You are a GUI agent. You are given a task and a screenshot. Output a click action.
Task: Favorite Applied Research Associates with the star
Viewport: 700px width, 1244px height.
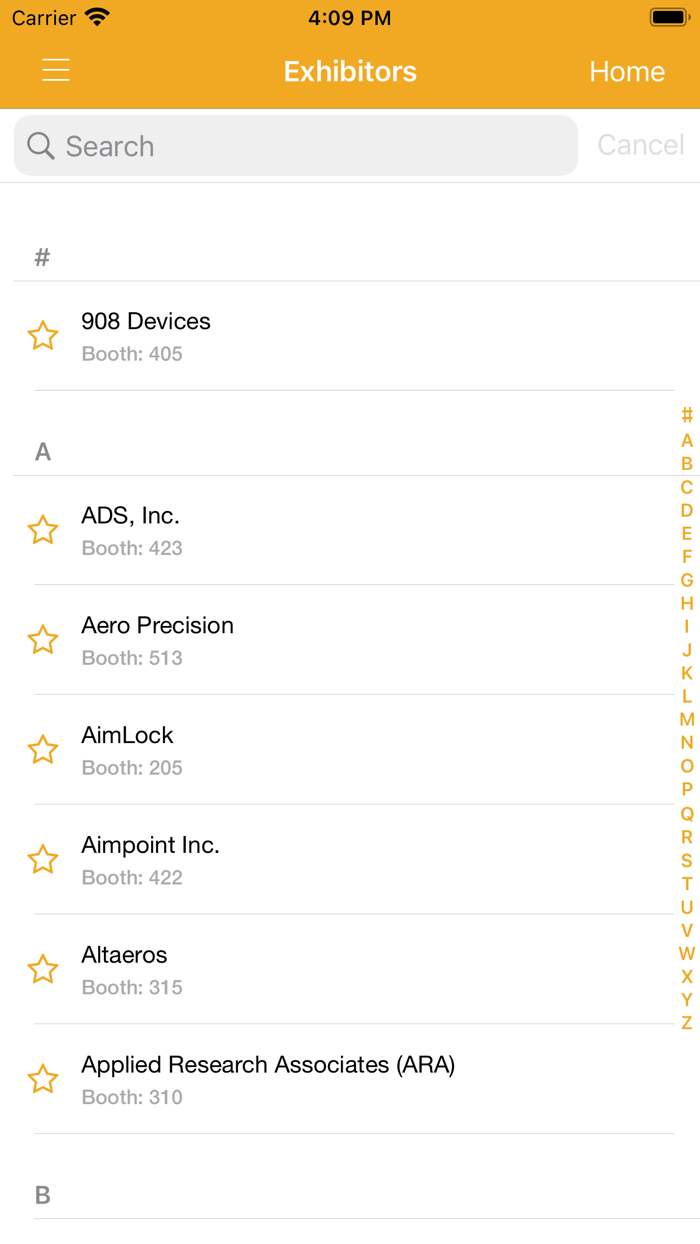[43, 1079]
